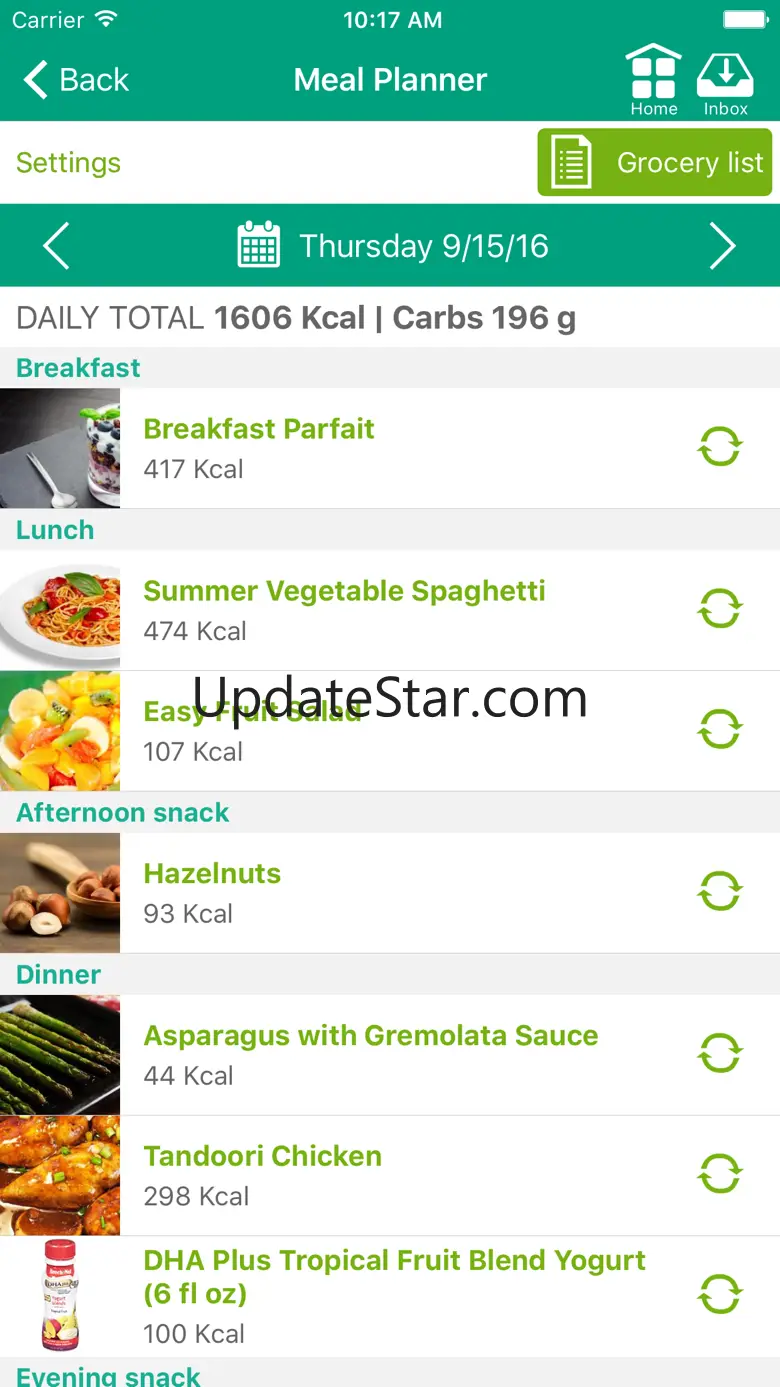780x1387 pixels.
Task: Refresh the Hazelnuts snack suggestion
Action: click(720, 891)
